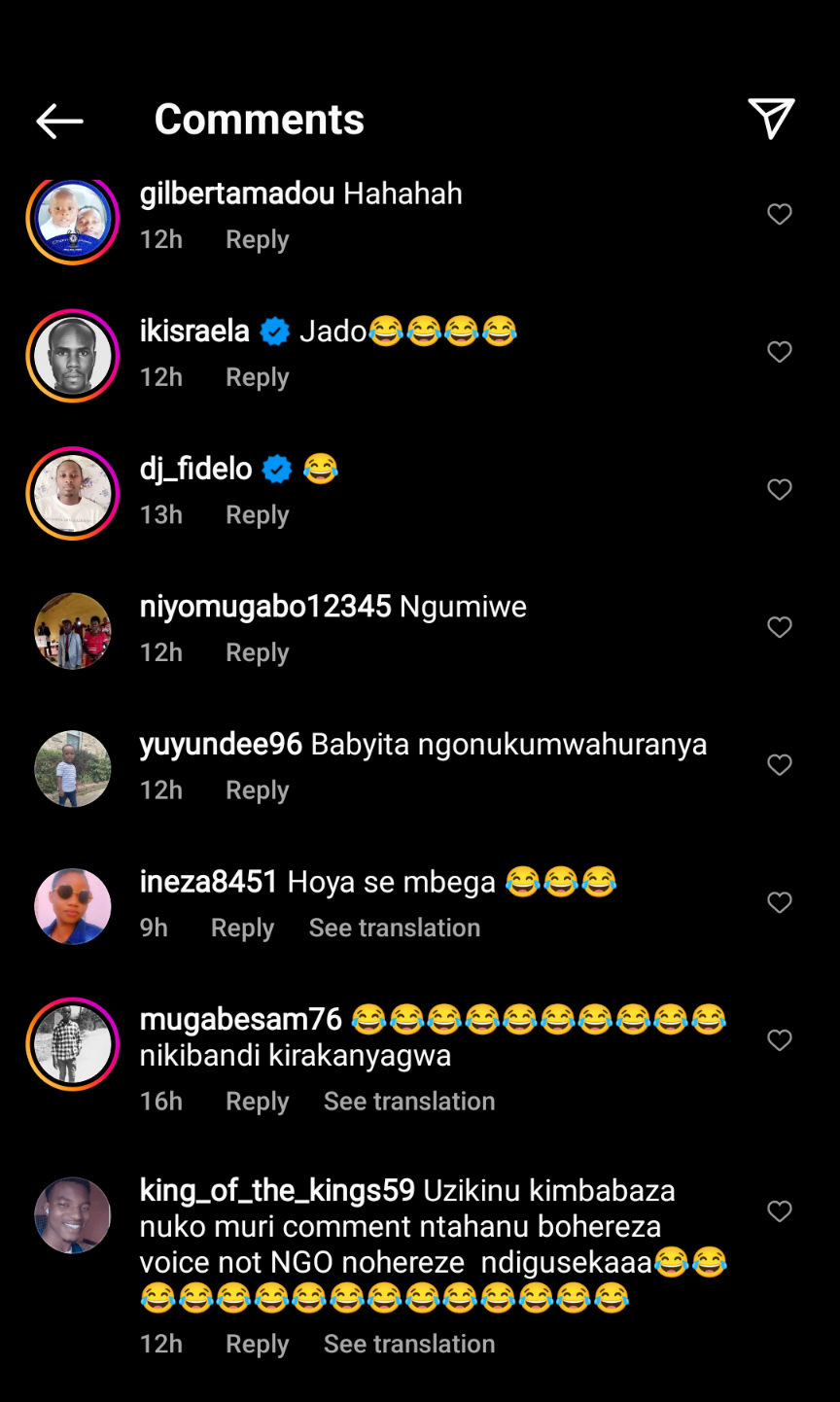Open ikisraela's profile from the username
Viewport: 840px width, 1402px height.
click(x=194, y=332)
